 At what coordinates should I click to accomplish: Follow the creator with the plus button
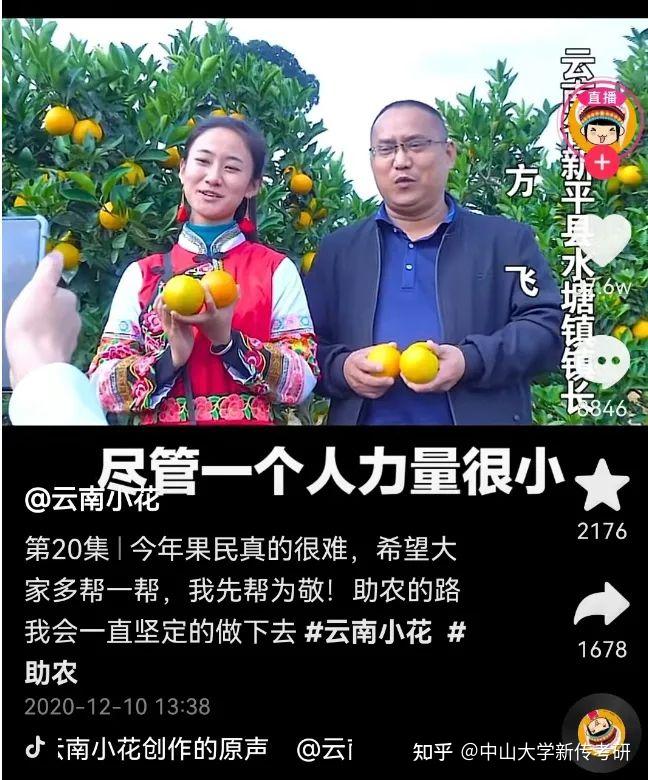[601, 163]
